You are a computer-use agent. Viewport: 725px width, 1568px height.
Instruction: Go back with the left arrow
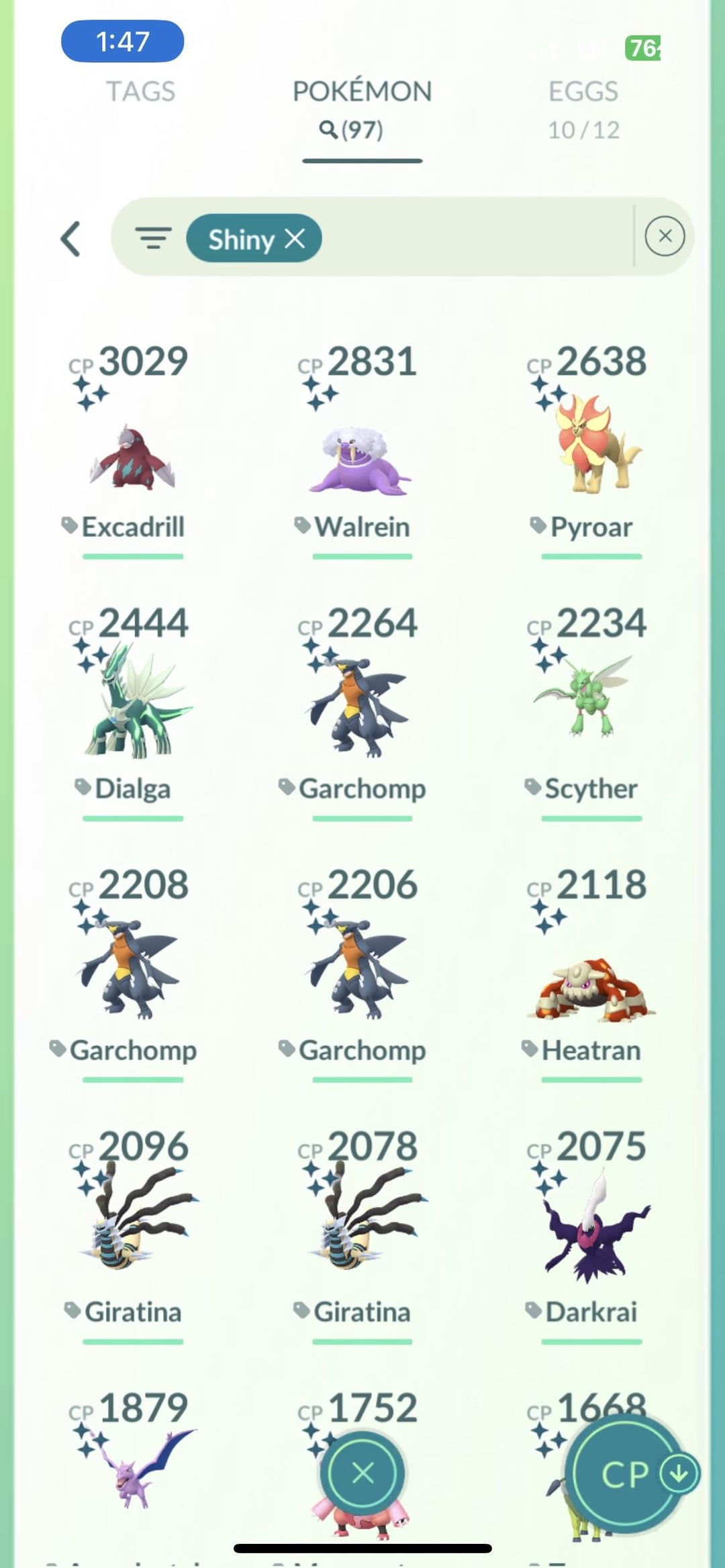coord(71,239)
